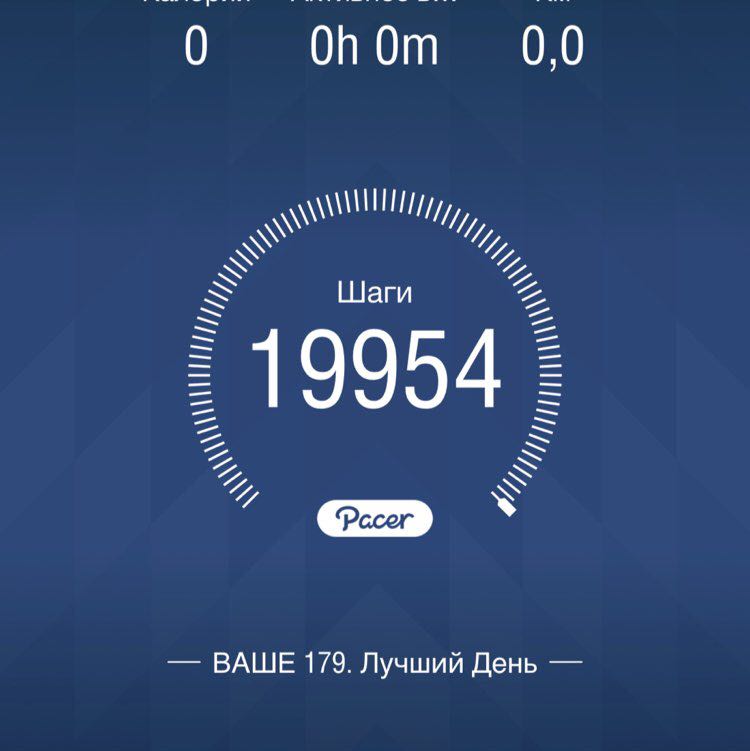Click the dash left of ВАШЕ 179
The image size is (750, 751).
click(184, 660)
